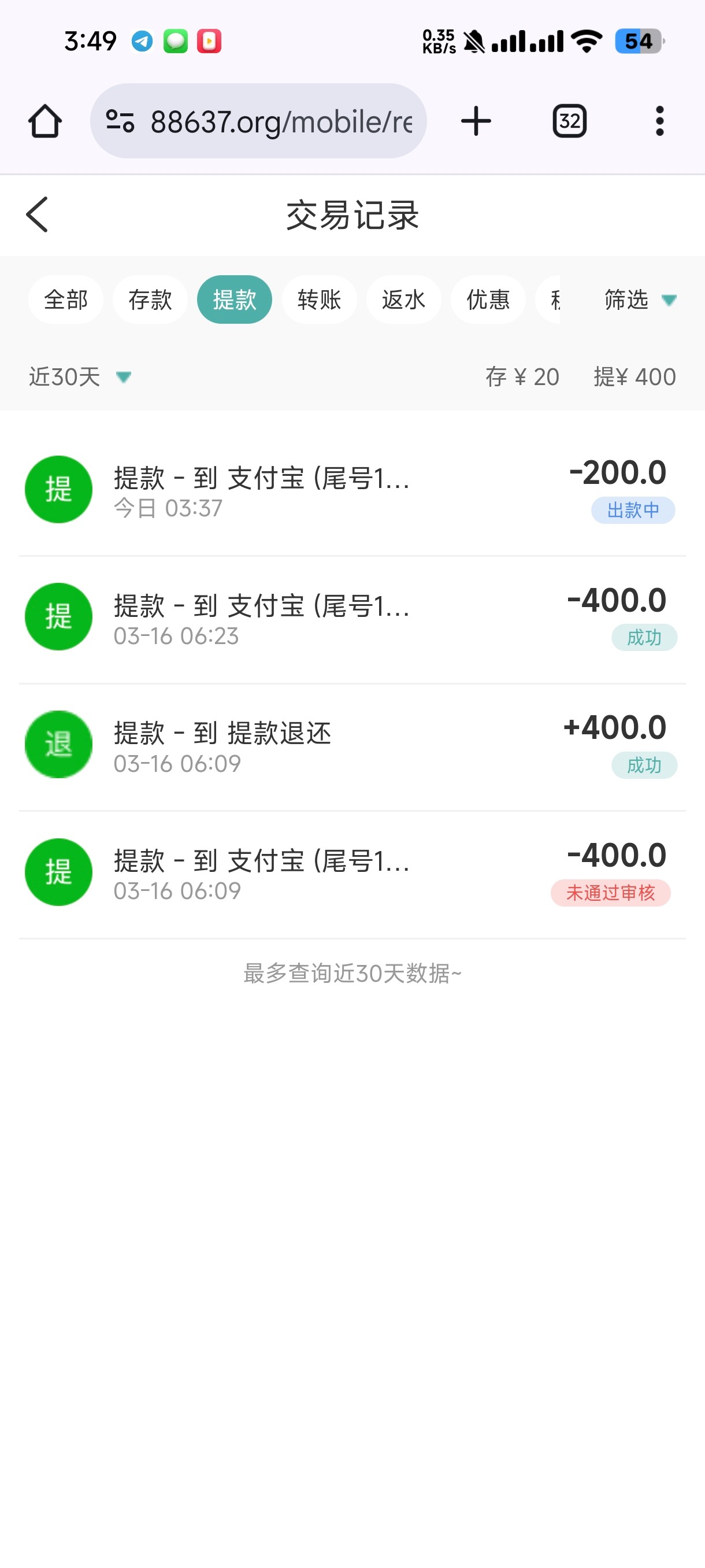The height and width of the screenshot is (1568, 705).
Task: Open the withdrawal marked 未通过审核
Action: 352,872
